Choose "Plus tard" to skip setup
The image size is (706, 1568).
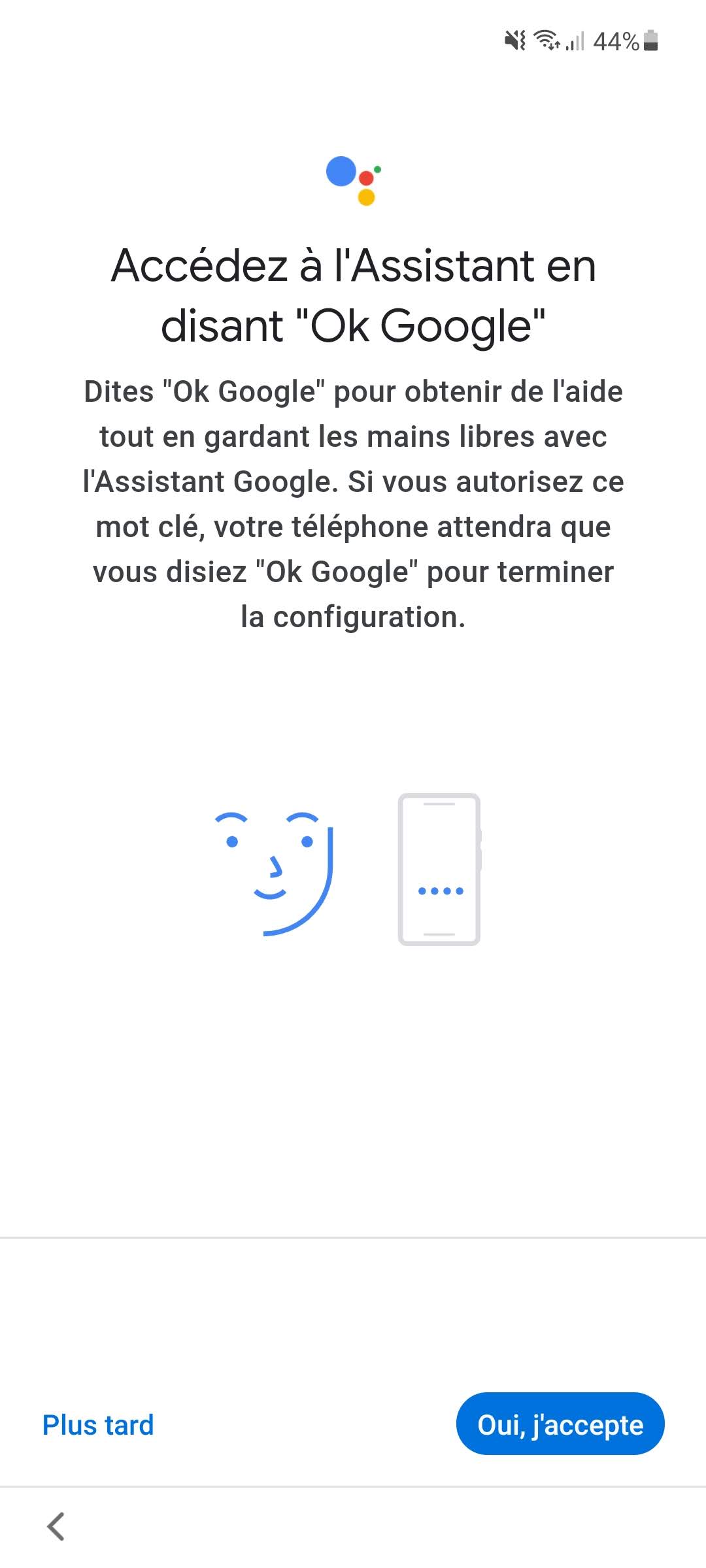click(x=98, y=1425)
